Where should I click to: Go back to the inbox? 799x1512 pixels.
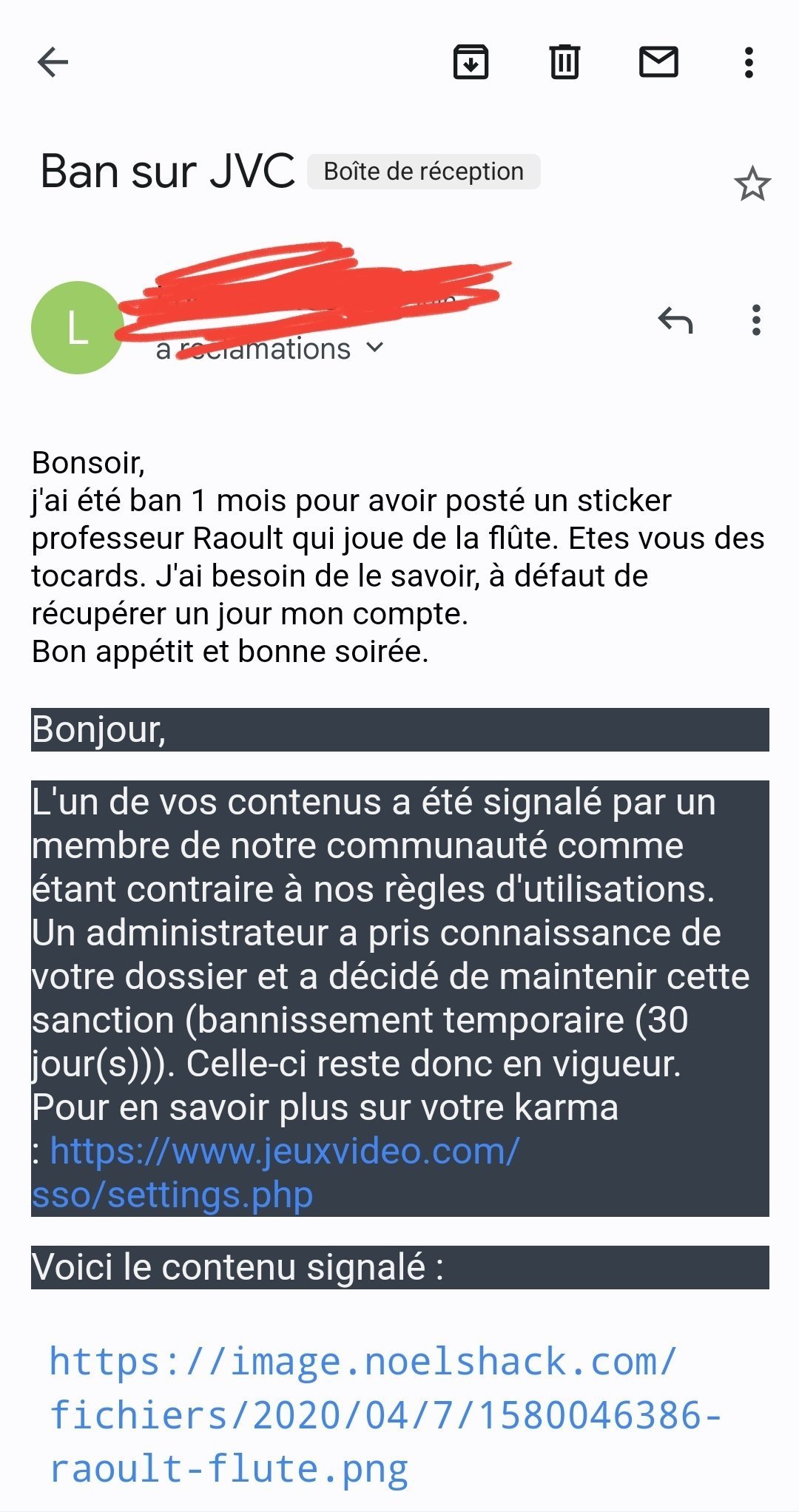coord(53,62)
